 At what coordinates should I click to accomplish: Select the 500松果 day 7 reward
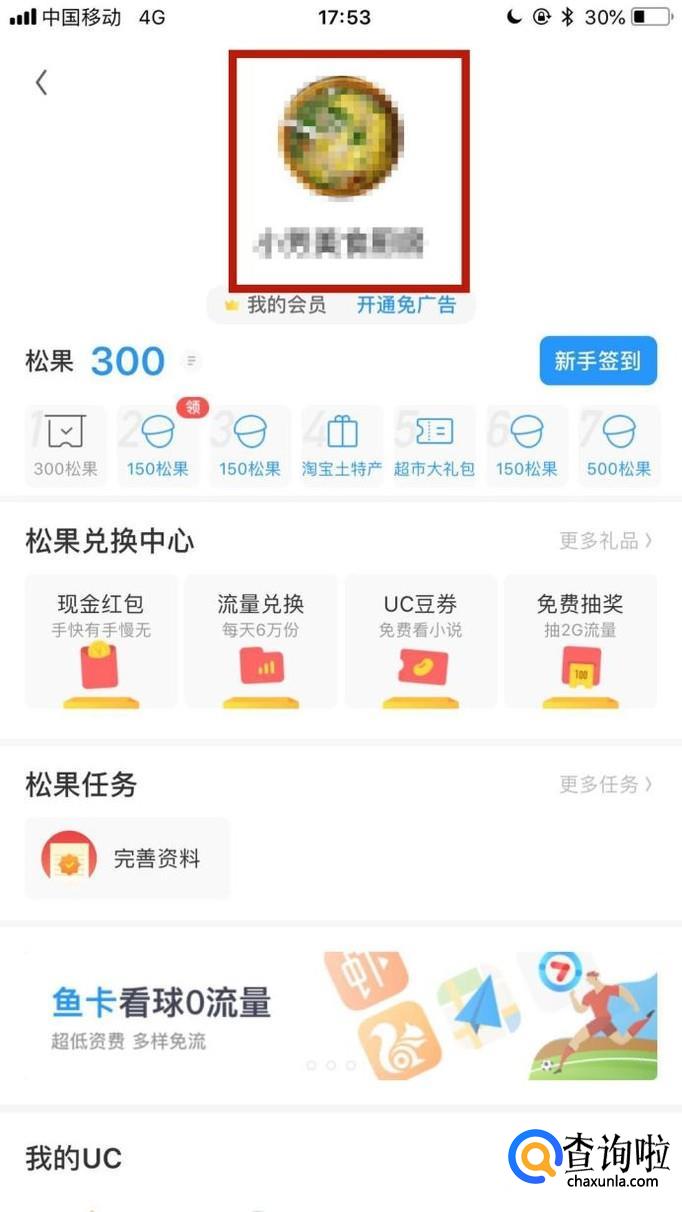(x=619, y=446)
